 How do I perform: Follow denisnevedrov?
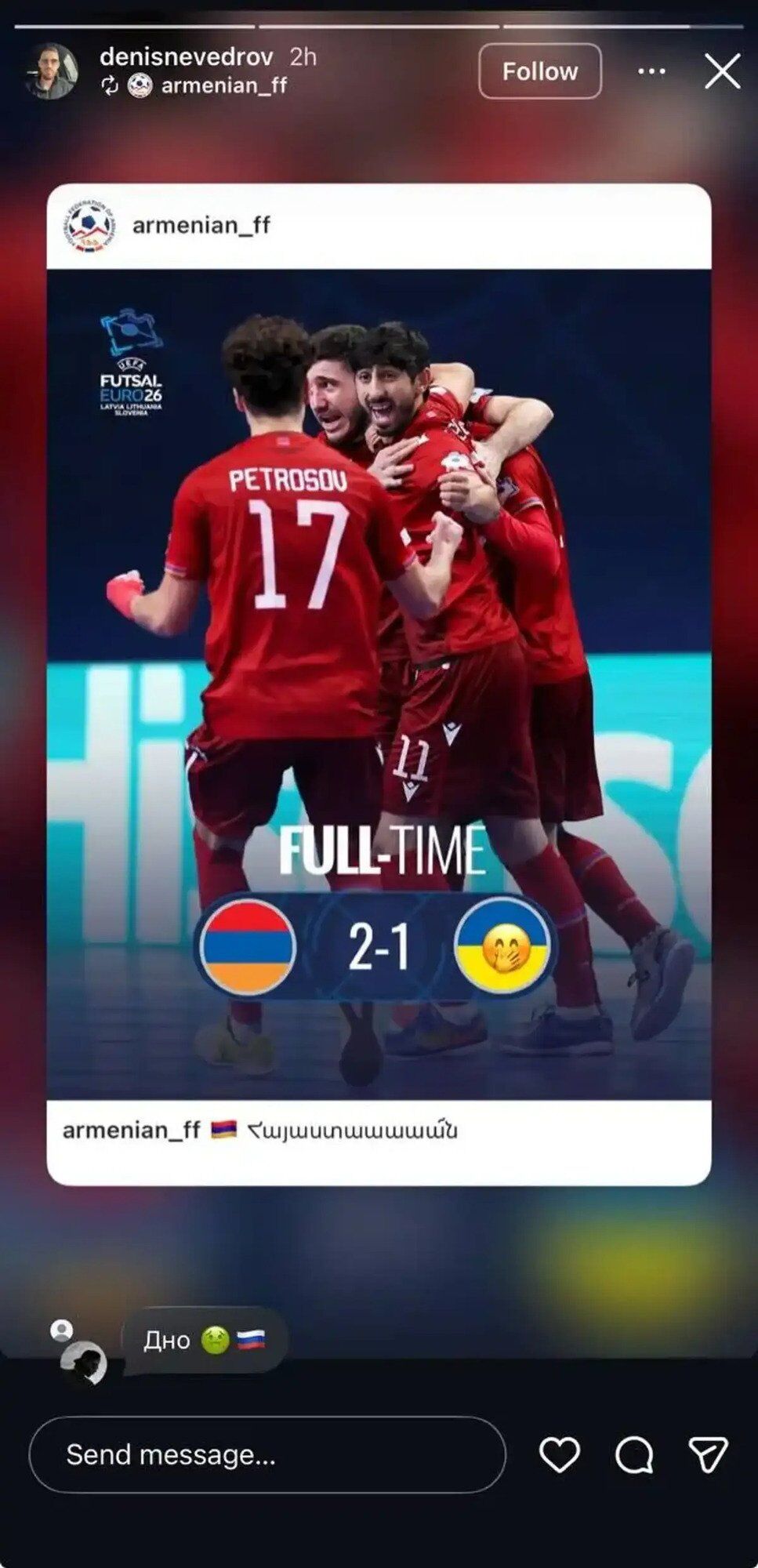[x=540, y=71]
